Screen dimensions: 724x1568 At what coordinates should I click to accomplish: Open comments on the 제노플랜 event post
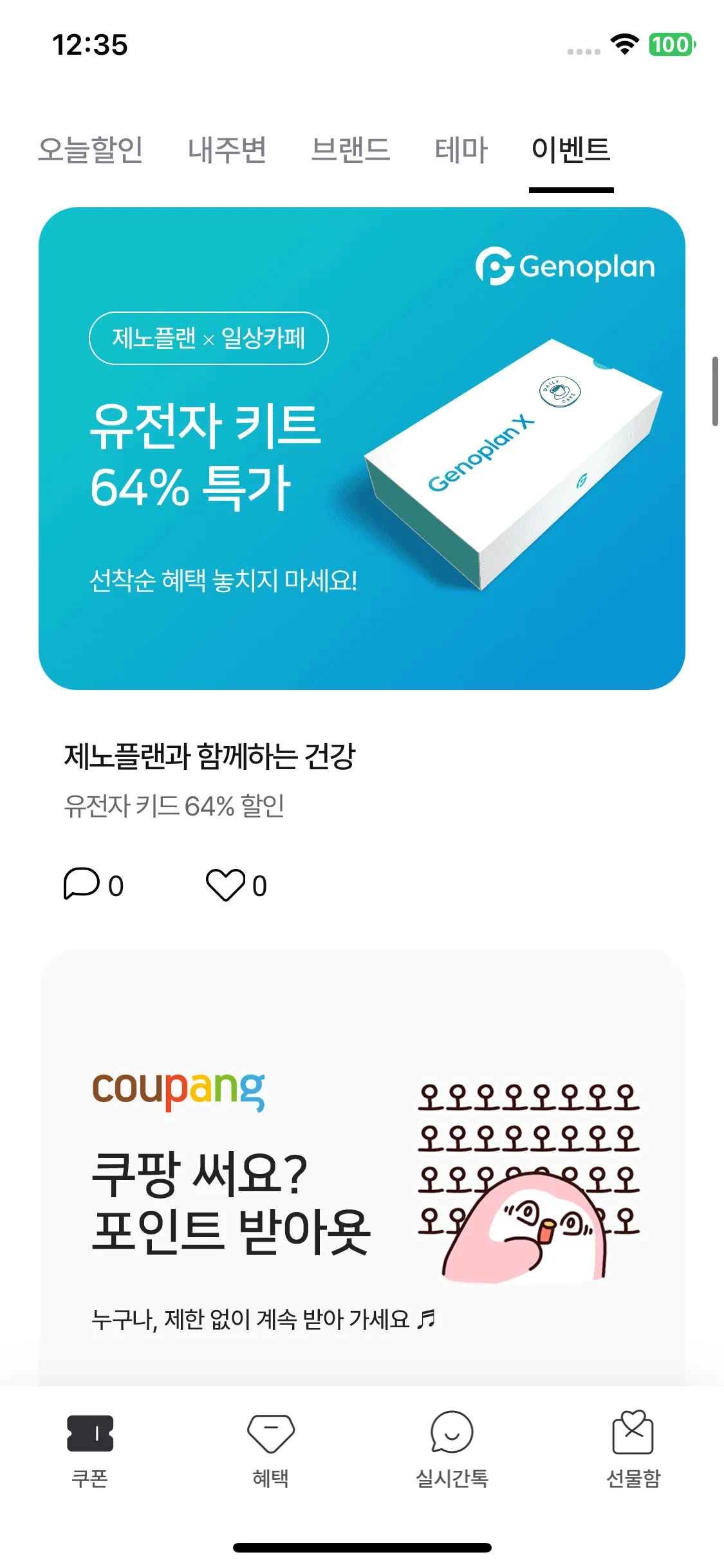pyautogui.click(x=93, y=885)
